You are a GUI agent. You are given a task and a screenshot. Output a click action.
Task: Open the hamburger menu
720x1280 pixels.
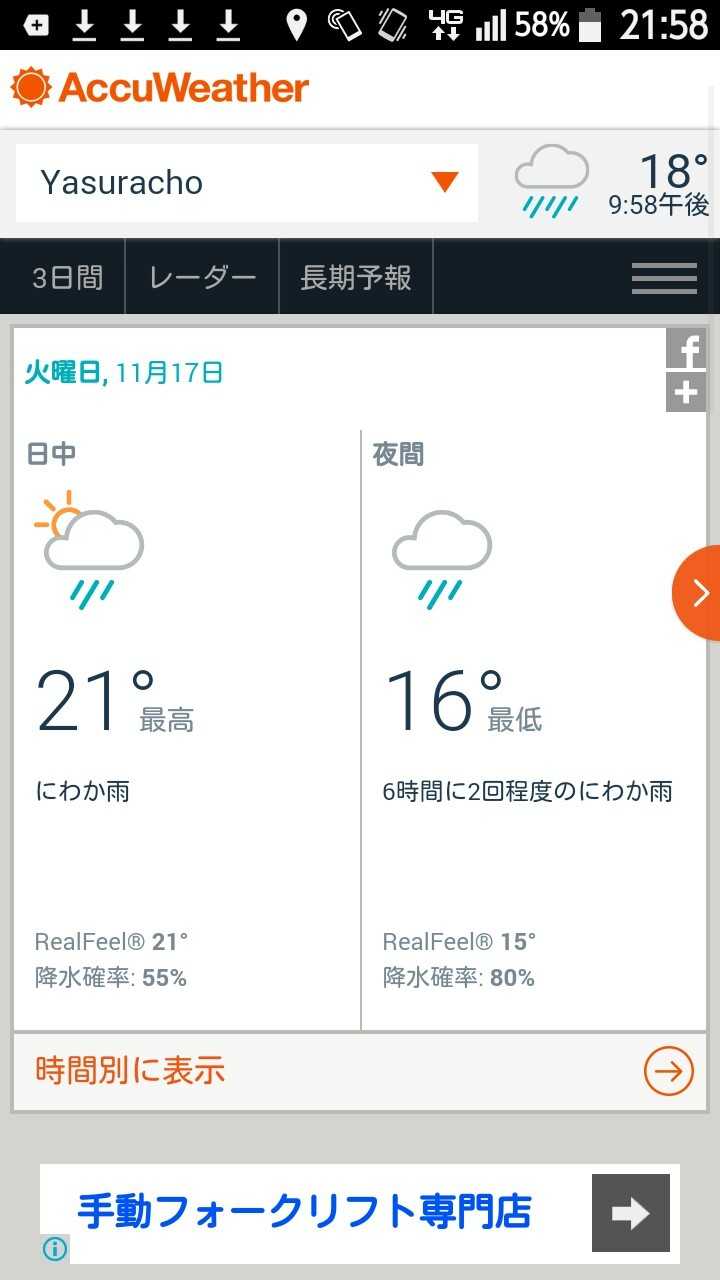(664, 278)
